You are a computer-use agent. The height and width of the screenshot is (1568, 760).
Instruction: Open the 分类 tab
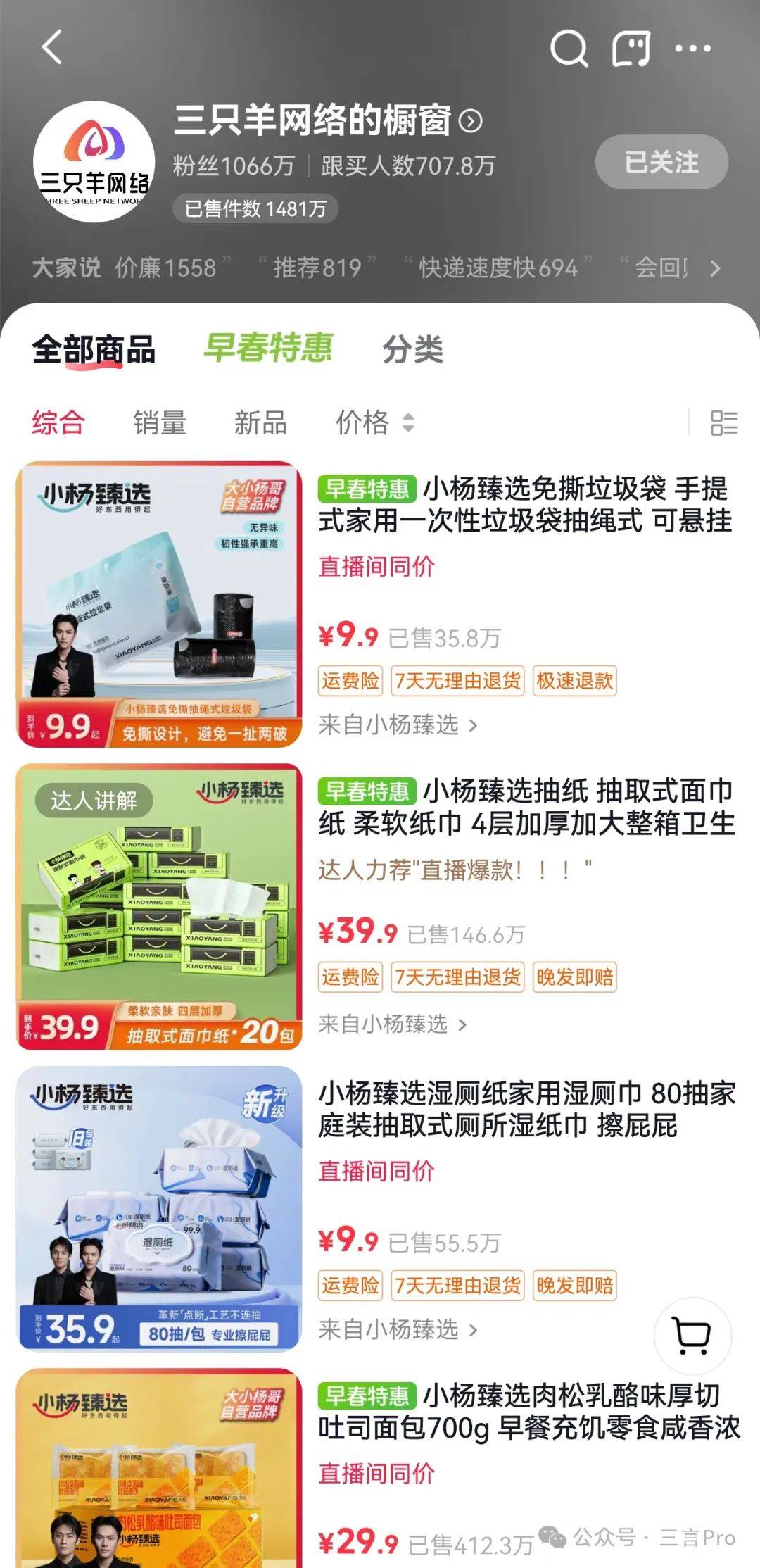coord(413,349)
